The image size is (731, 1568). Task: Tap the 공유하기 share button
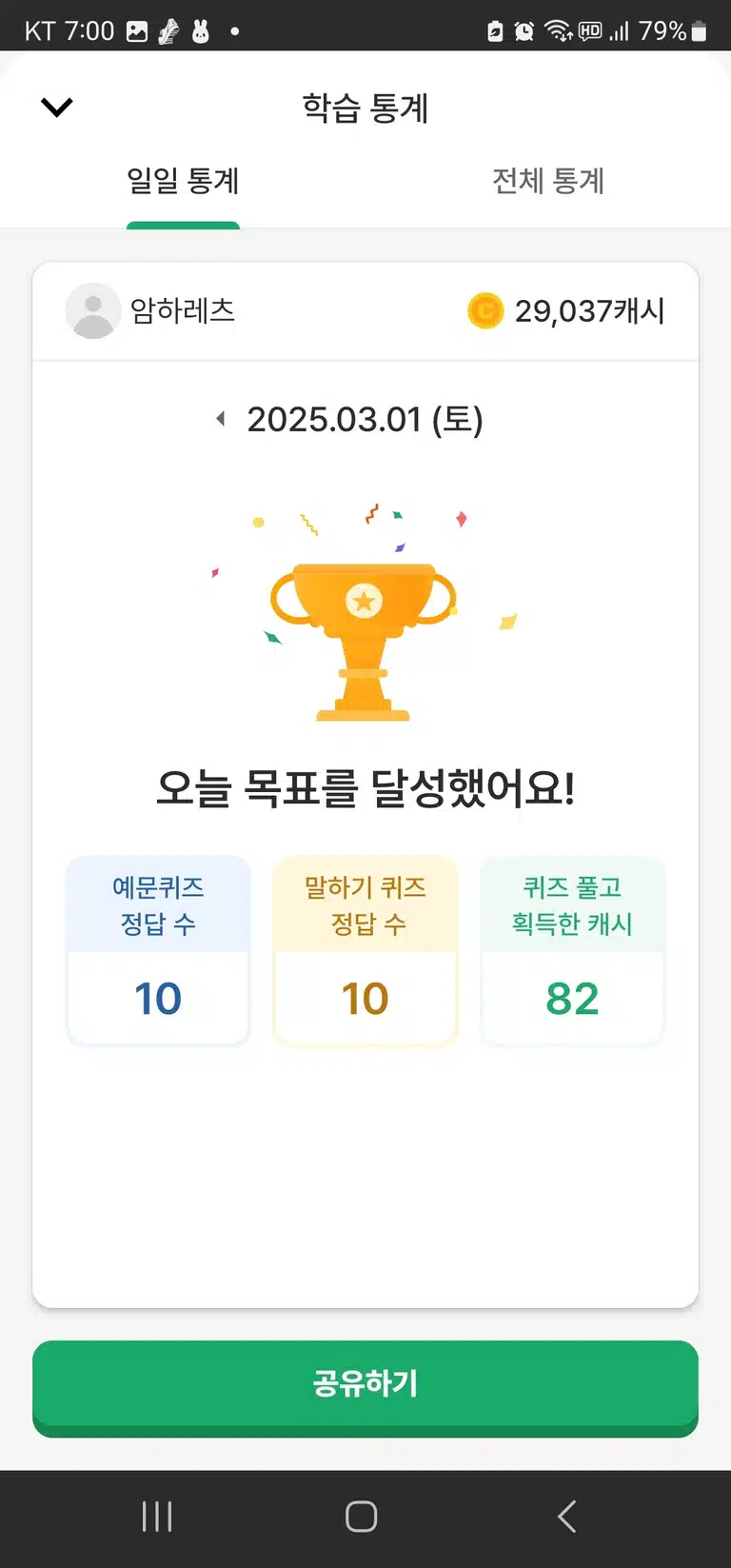click(x=365, y=1385)
